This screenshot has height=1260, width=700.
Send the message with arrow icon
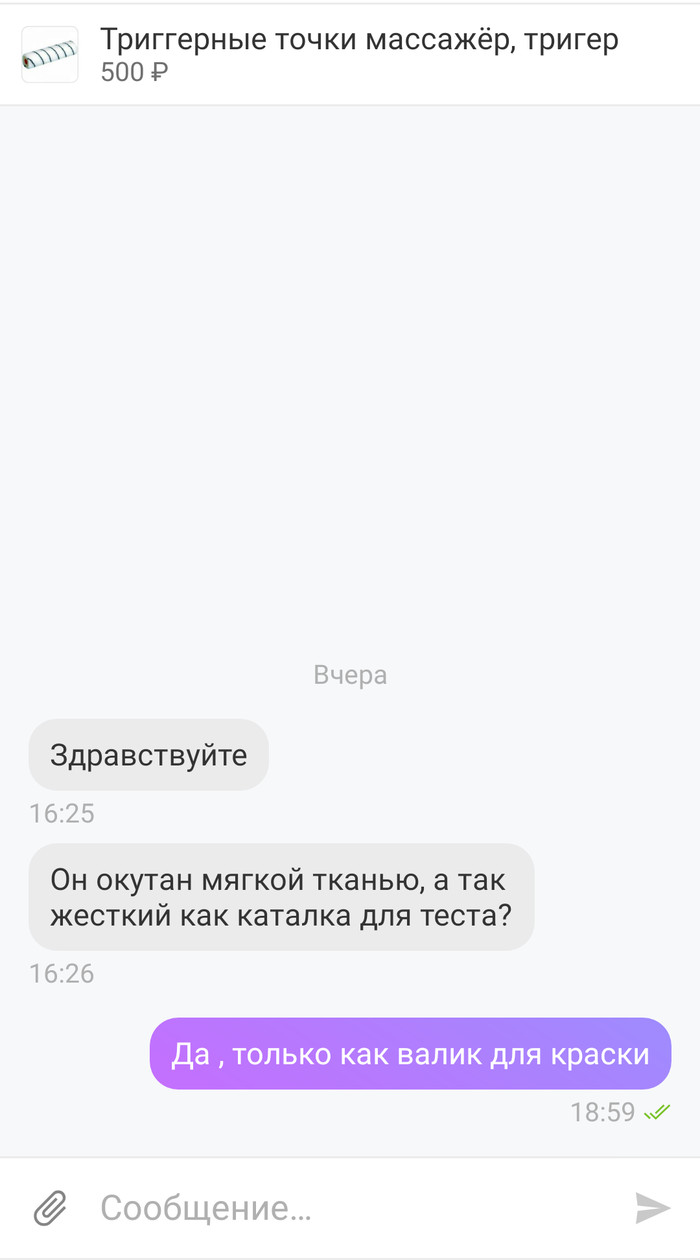pos(652,1208)
